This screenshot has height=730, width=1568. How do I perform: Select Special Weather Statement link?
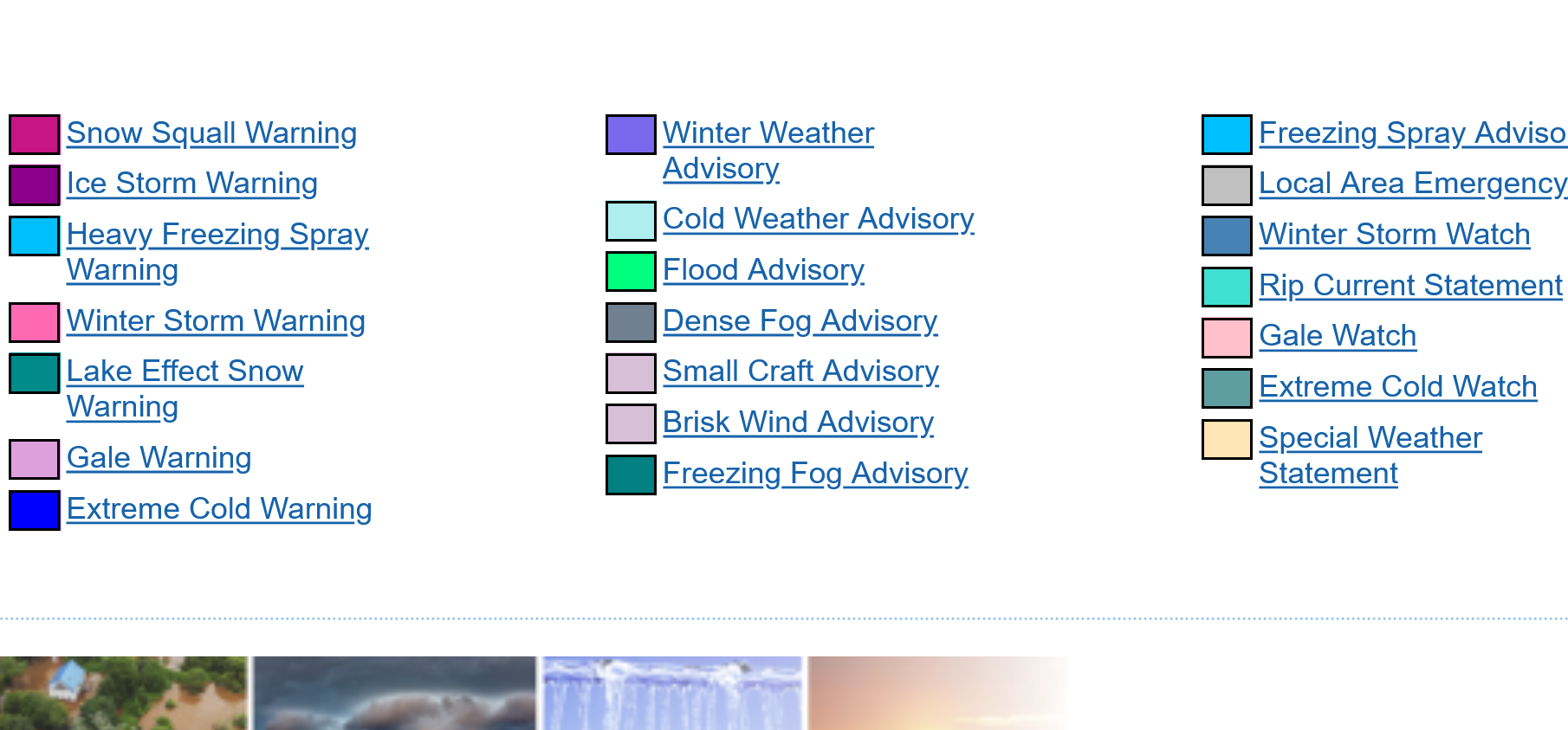coord(1370,438)
